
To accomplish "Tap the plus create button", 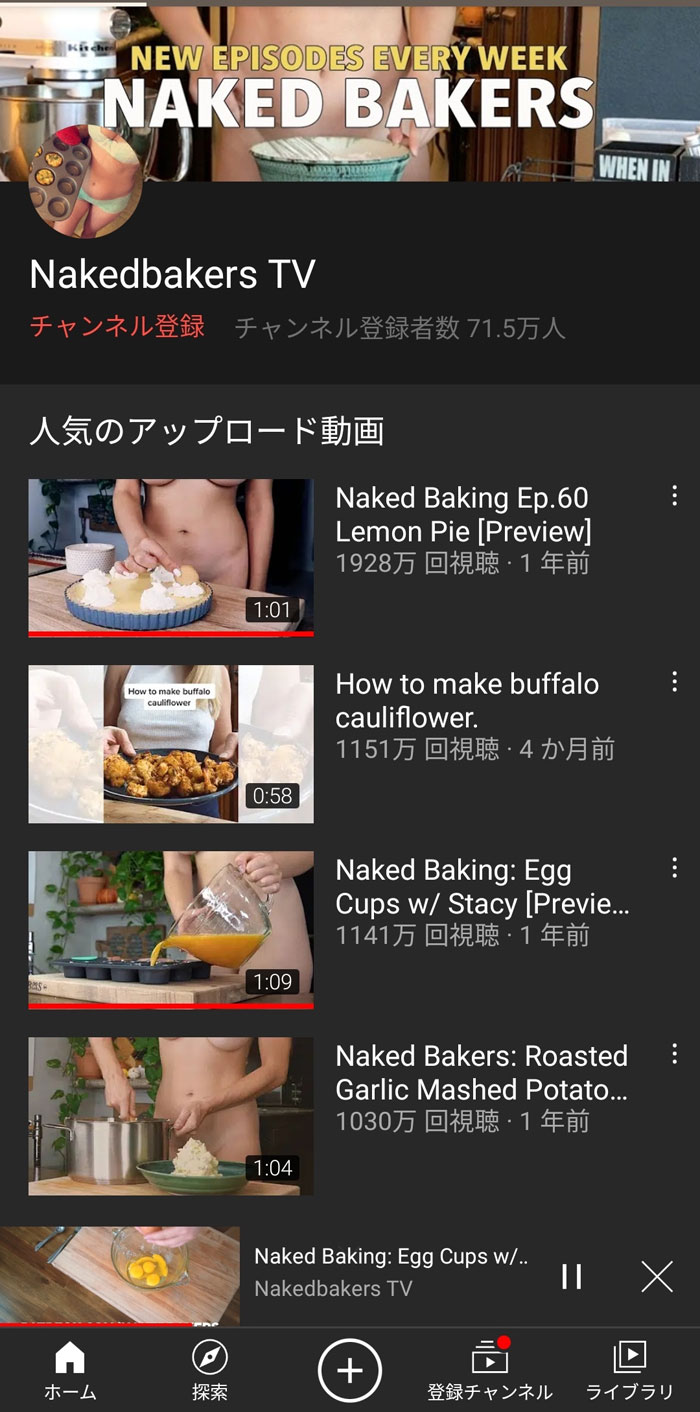I will (349, 1371).
